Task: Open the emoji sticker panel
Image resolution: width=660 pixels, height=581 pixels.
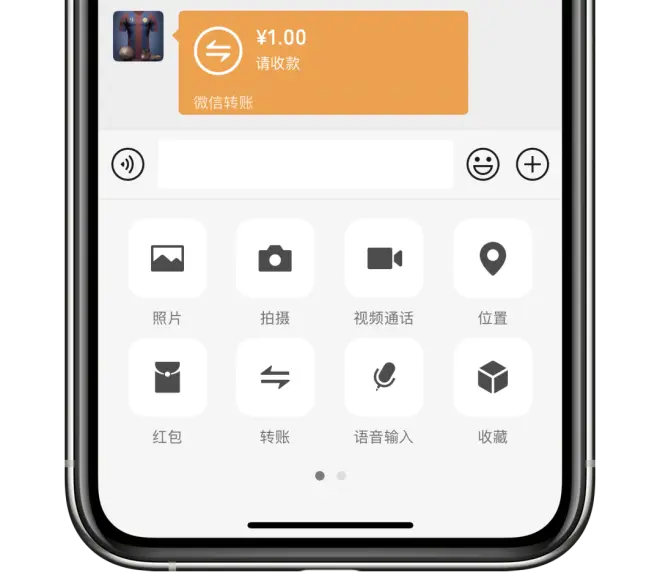Action: pyautogui.click(x=483, y=164)
